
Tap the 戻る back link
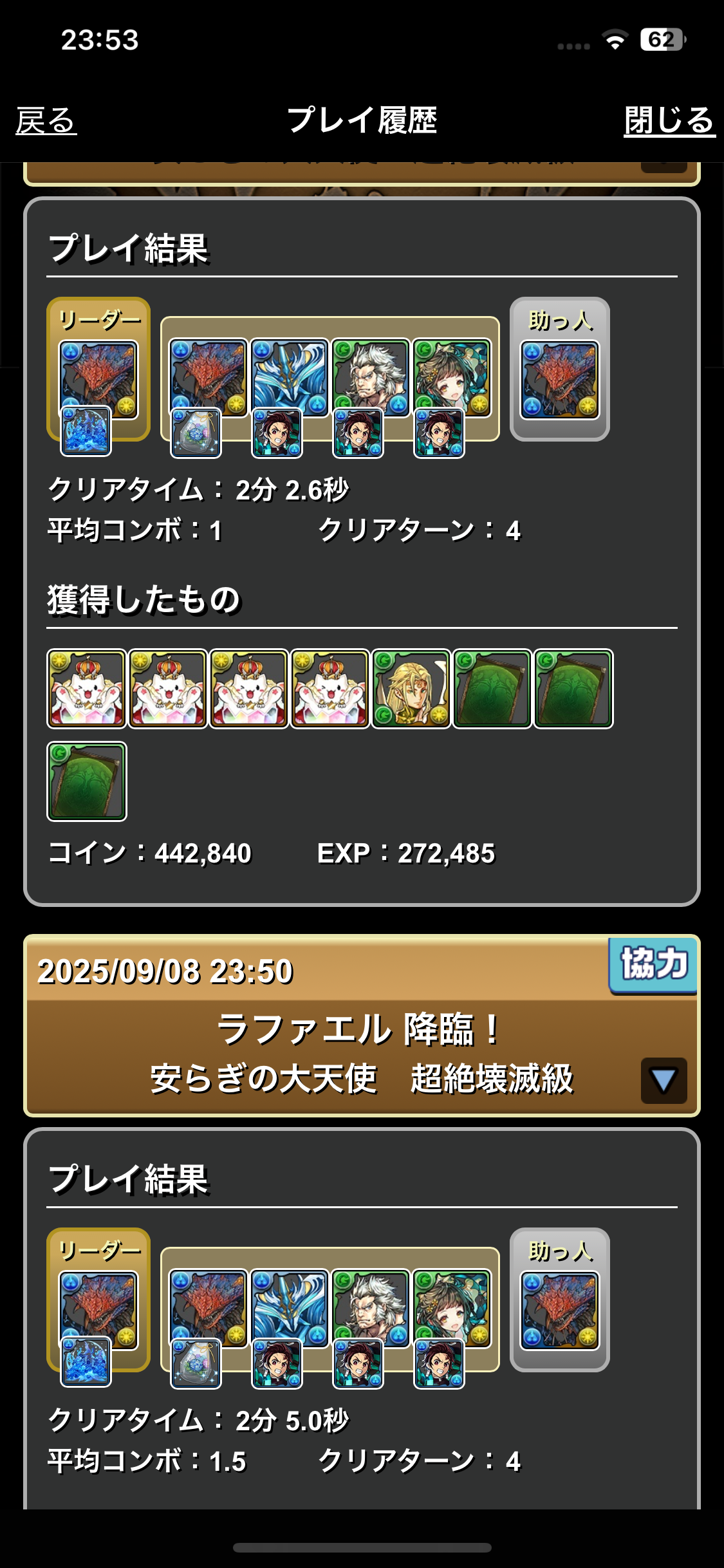coord(46,120)
